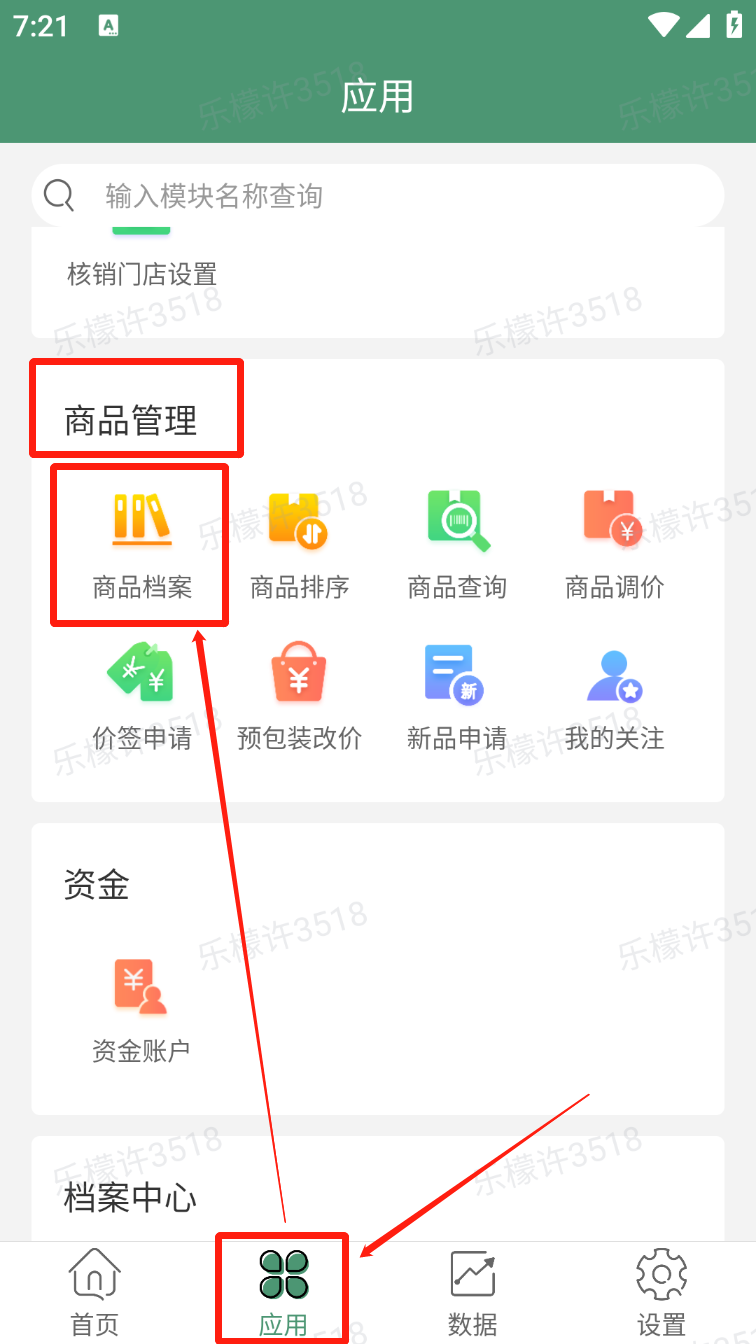756x1344 pixels.
Task: Open 我的关注 module
Action: click(x=614, y=697)
